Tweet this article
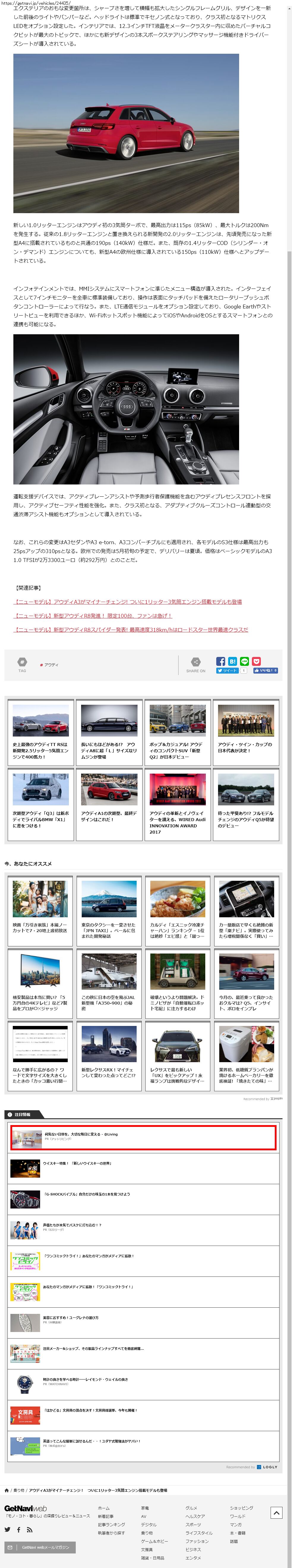This screenshot has height=1568, width=292. [x=227, y=670]
